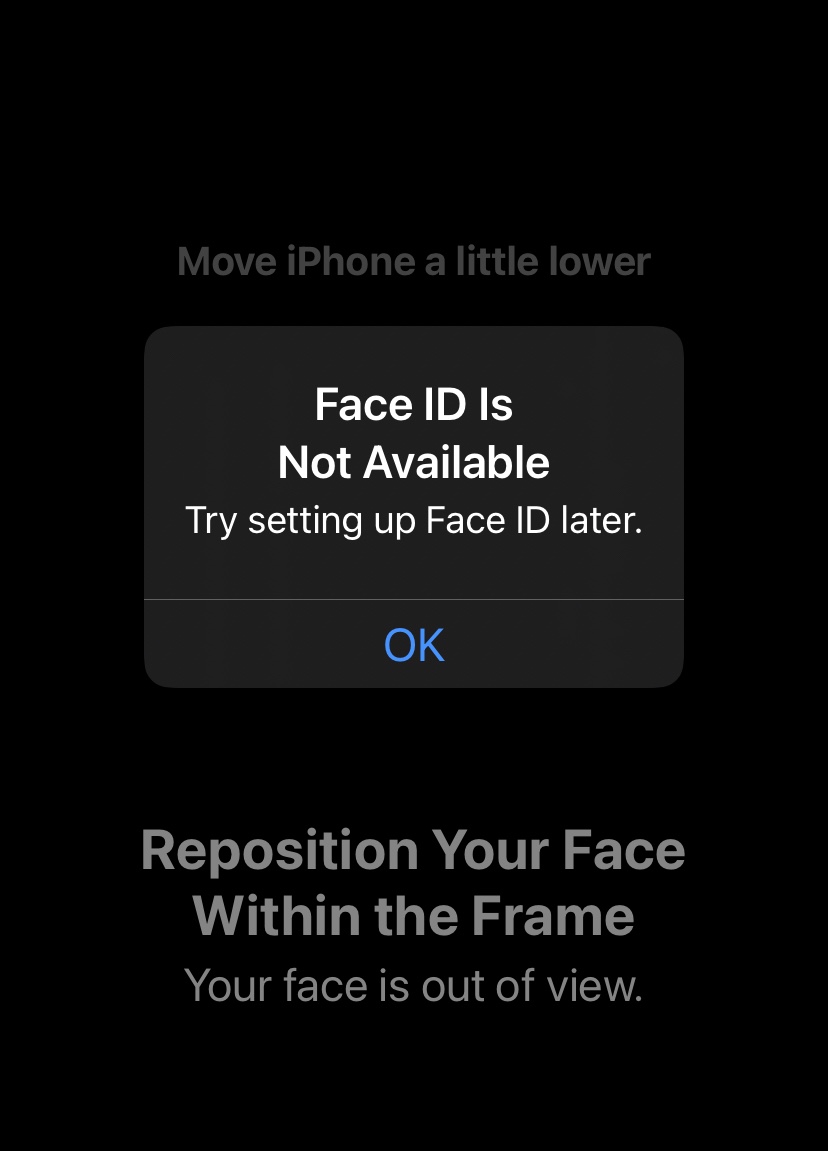Select 'Within the Frame' heading text
The image size is (828, 1151).
413,915
